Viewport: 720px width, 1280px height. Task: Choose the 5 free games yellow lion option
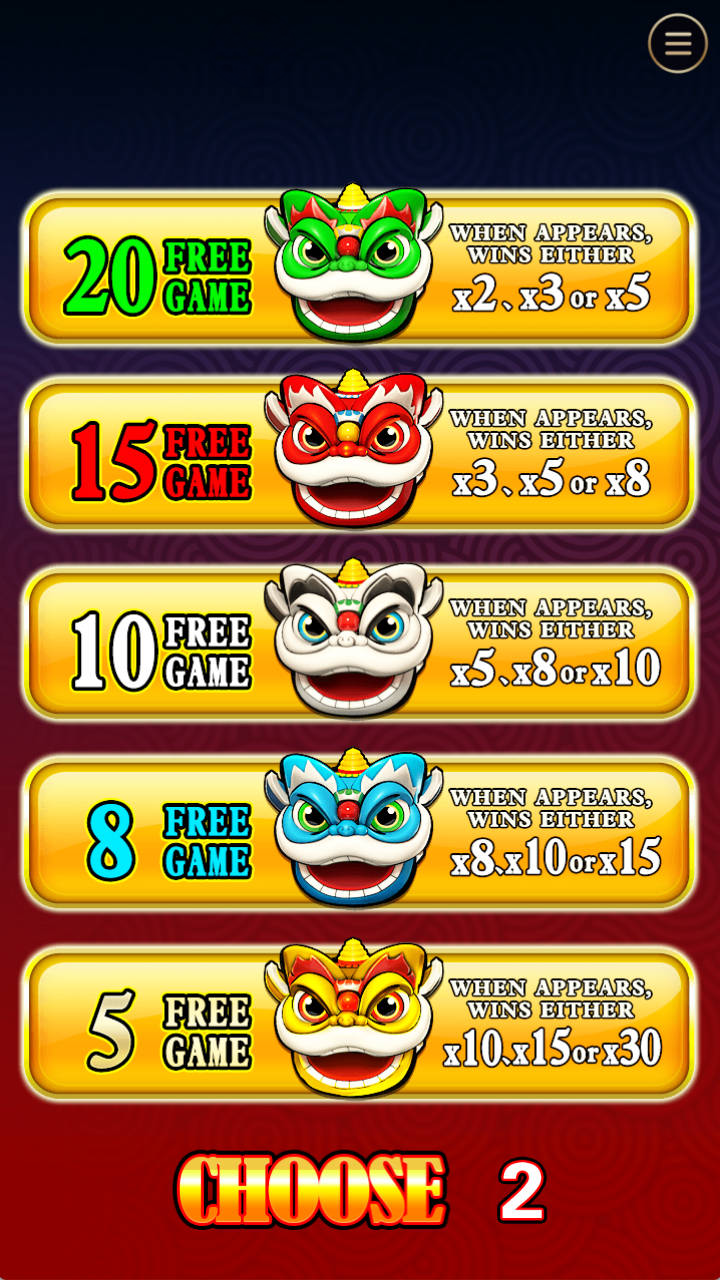coord(358,1022)
